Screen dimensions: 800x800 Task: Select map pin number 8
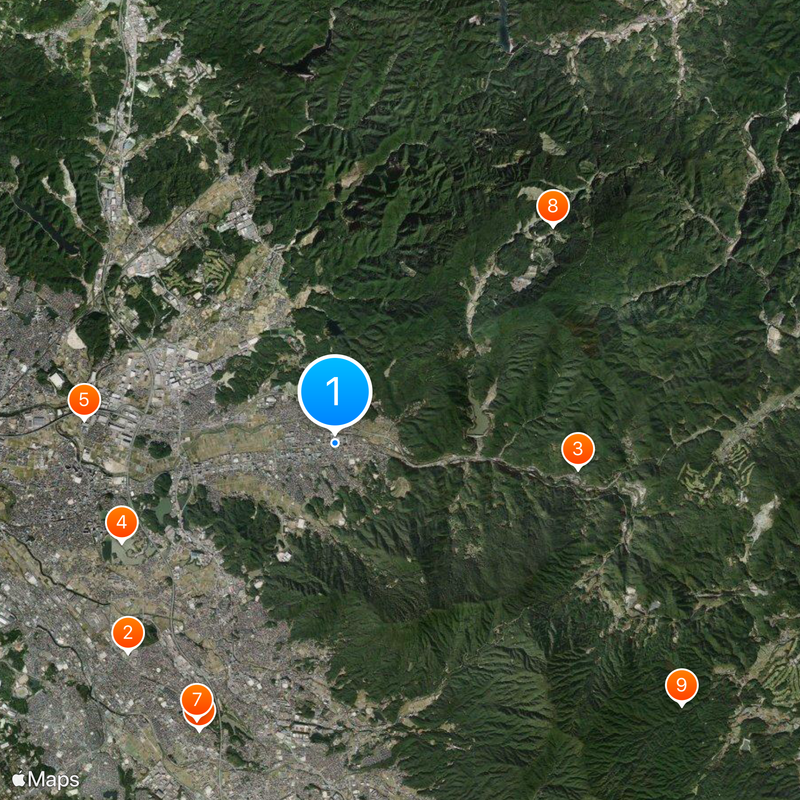(552, 207)
